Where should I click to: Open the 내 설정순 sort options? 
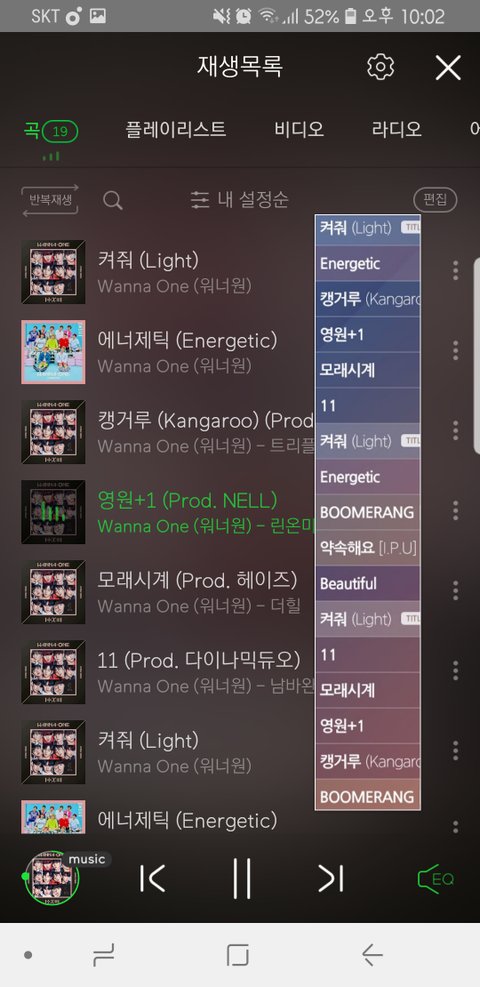[239, 200]
